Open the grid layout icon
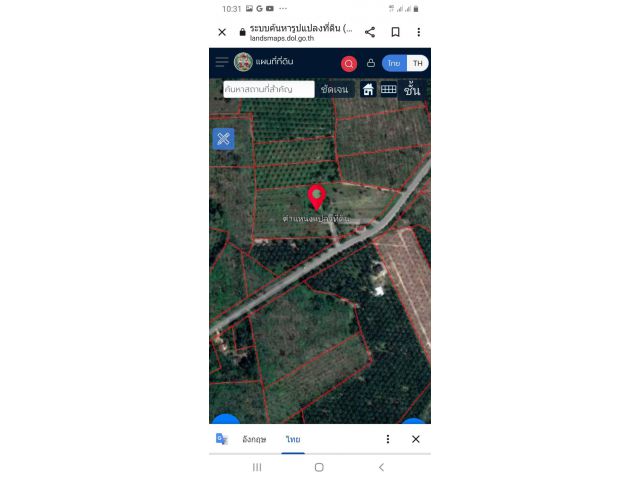This screenshot has height=480, width=640. [389, 89]
